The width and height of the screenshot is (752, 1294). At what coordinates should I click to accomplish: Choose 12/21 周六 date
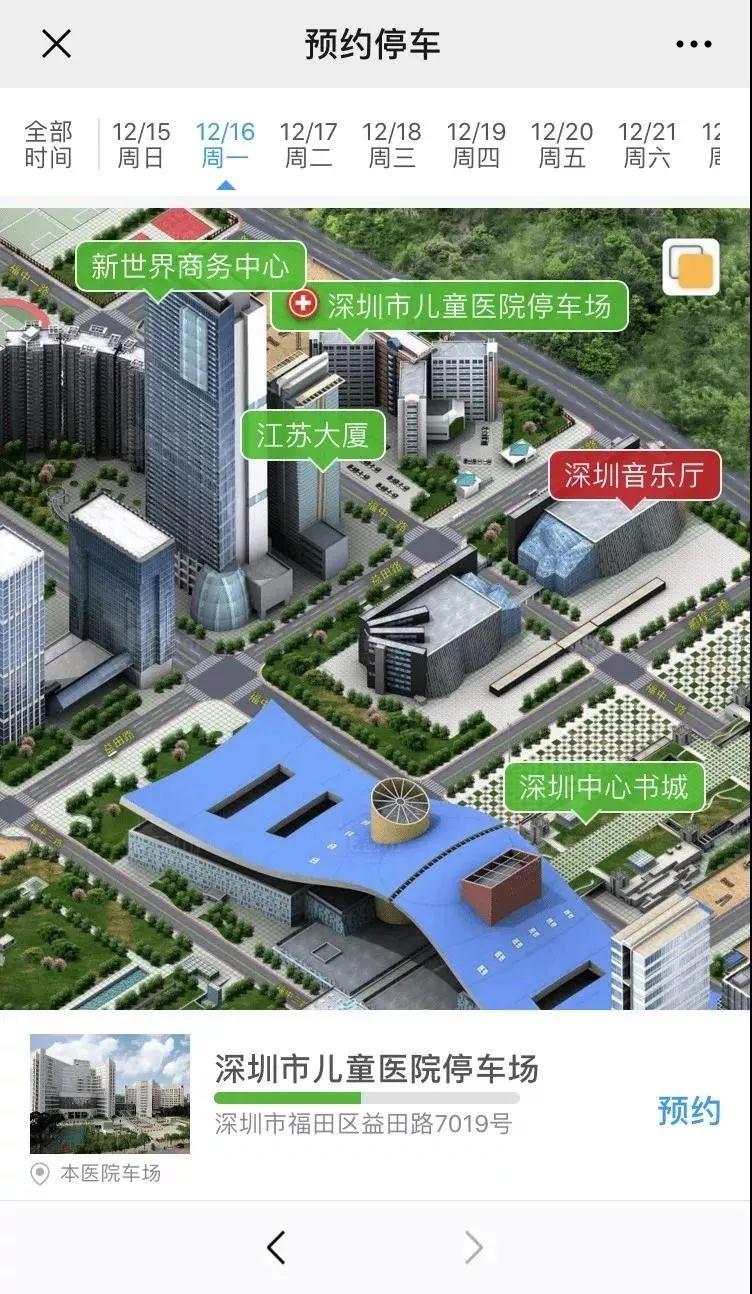coord(646,145)
